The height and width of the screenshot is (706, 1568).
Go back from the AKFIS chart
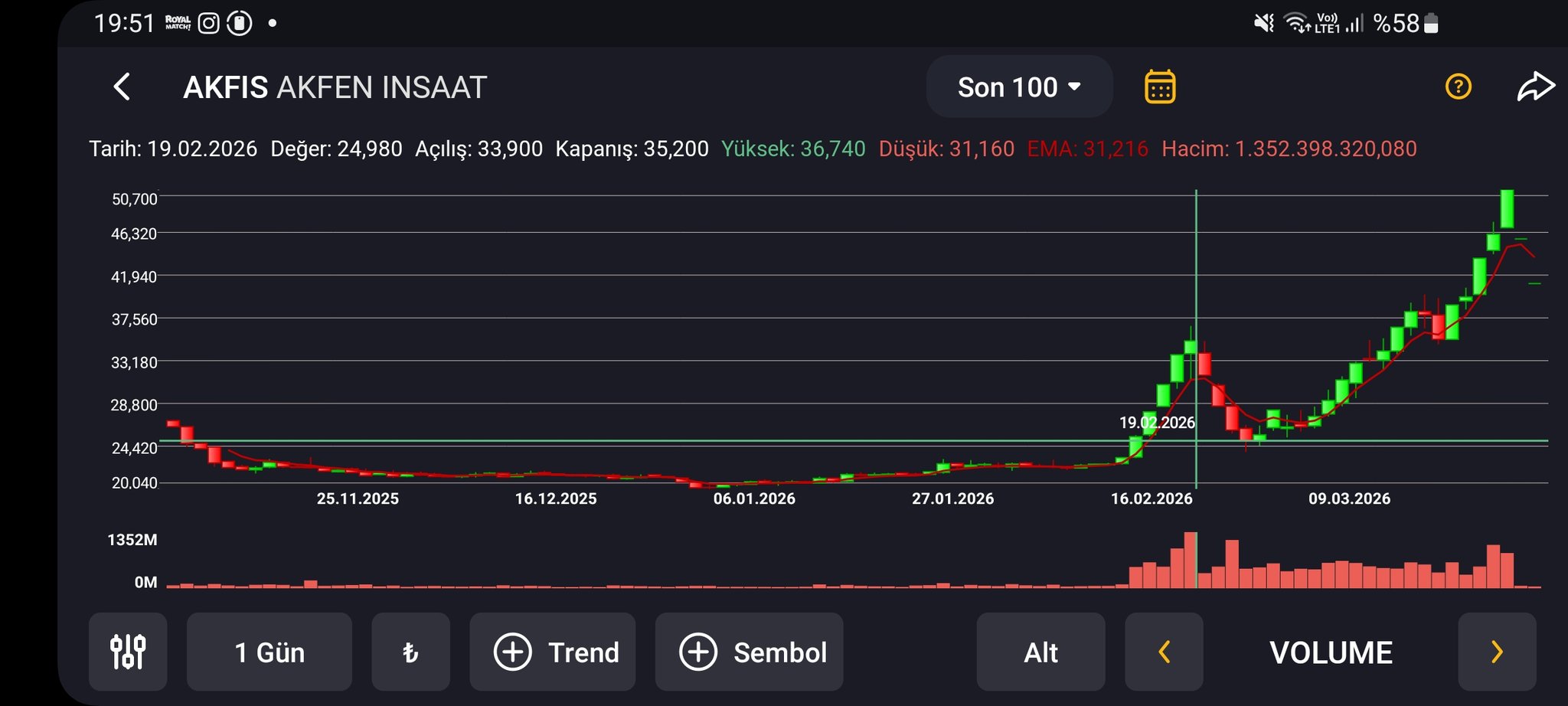[x=122, y=87]
